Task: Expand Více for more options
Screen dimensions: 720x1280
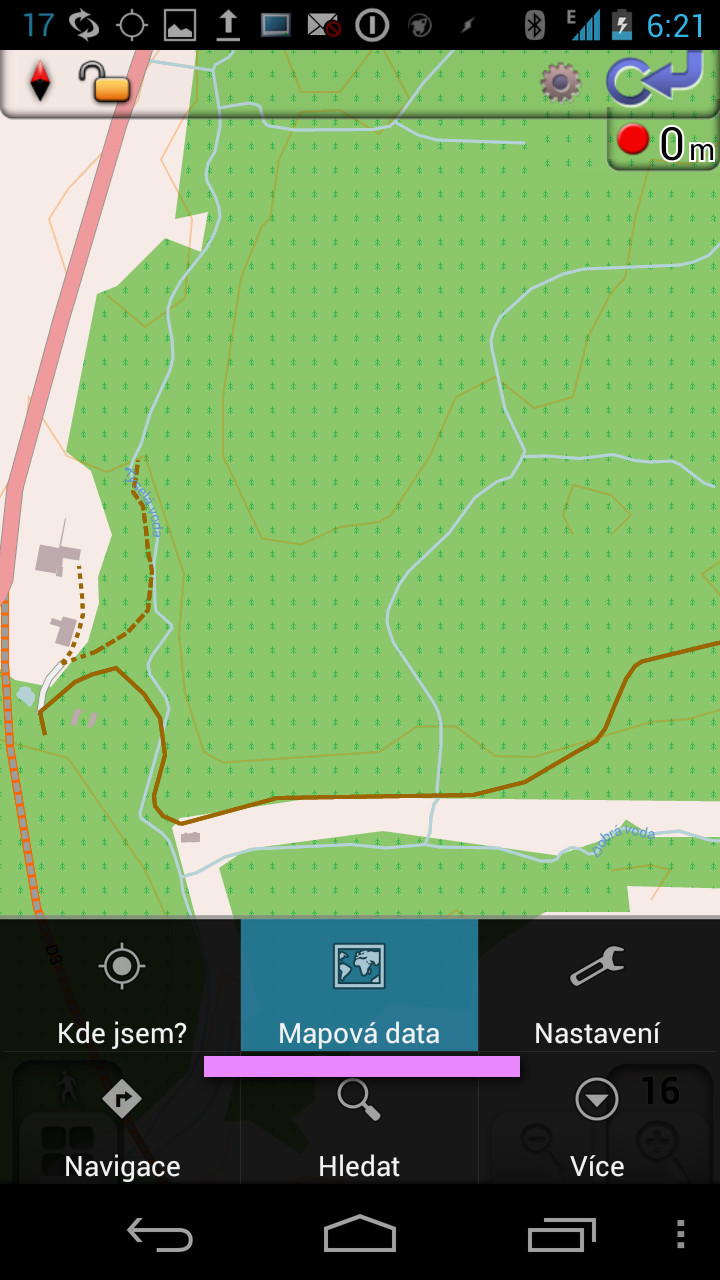Action: point(597,1118)
